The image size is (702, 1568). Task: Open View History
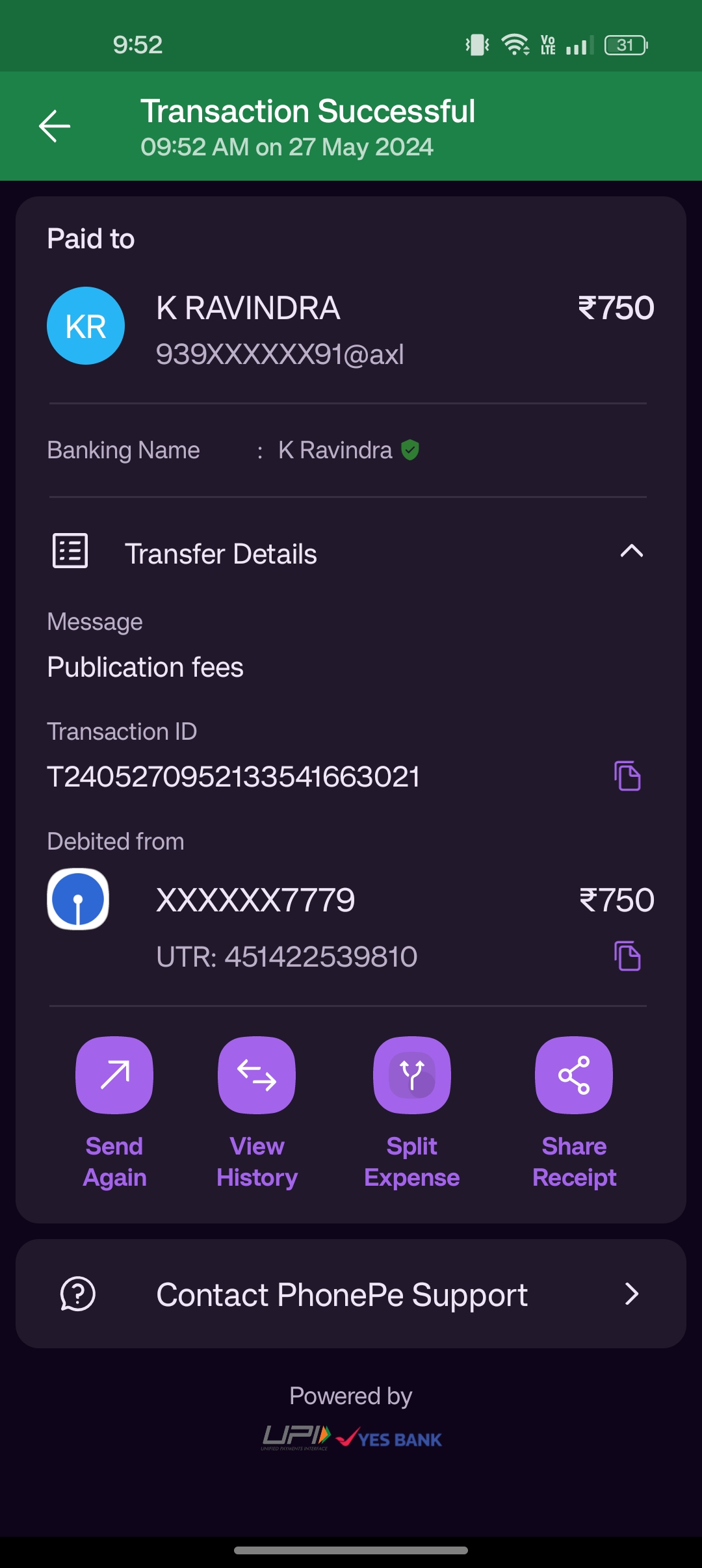click(257, 1075)
